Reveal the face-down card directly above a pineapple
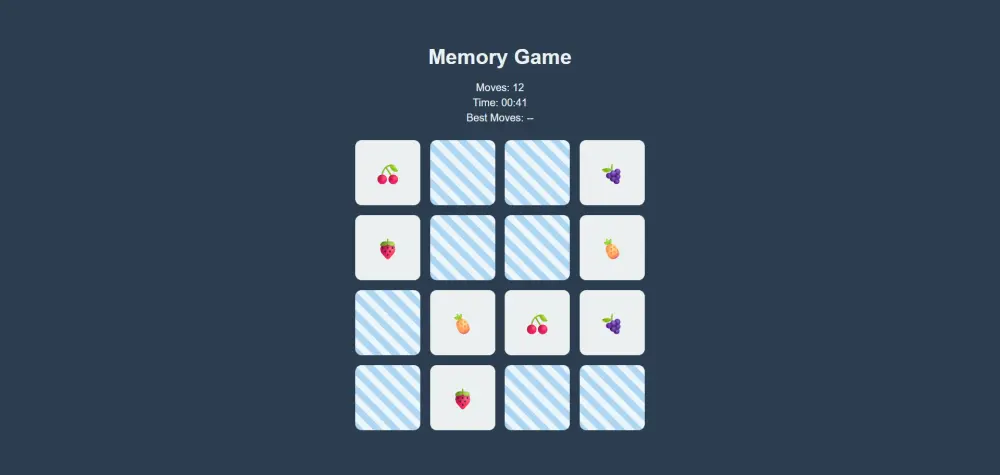This screenshot has height=475, width=1000. tap(462, 248)
